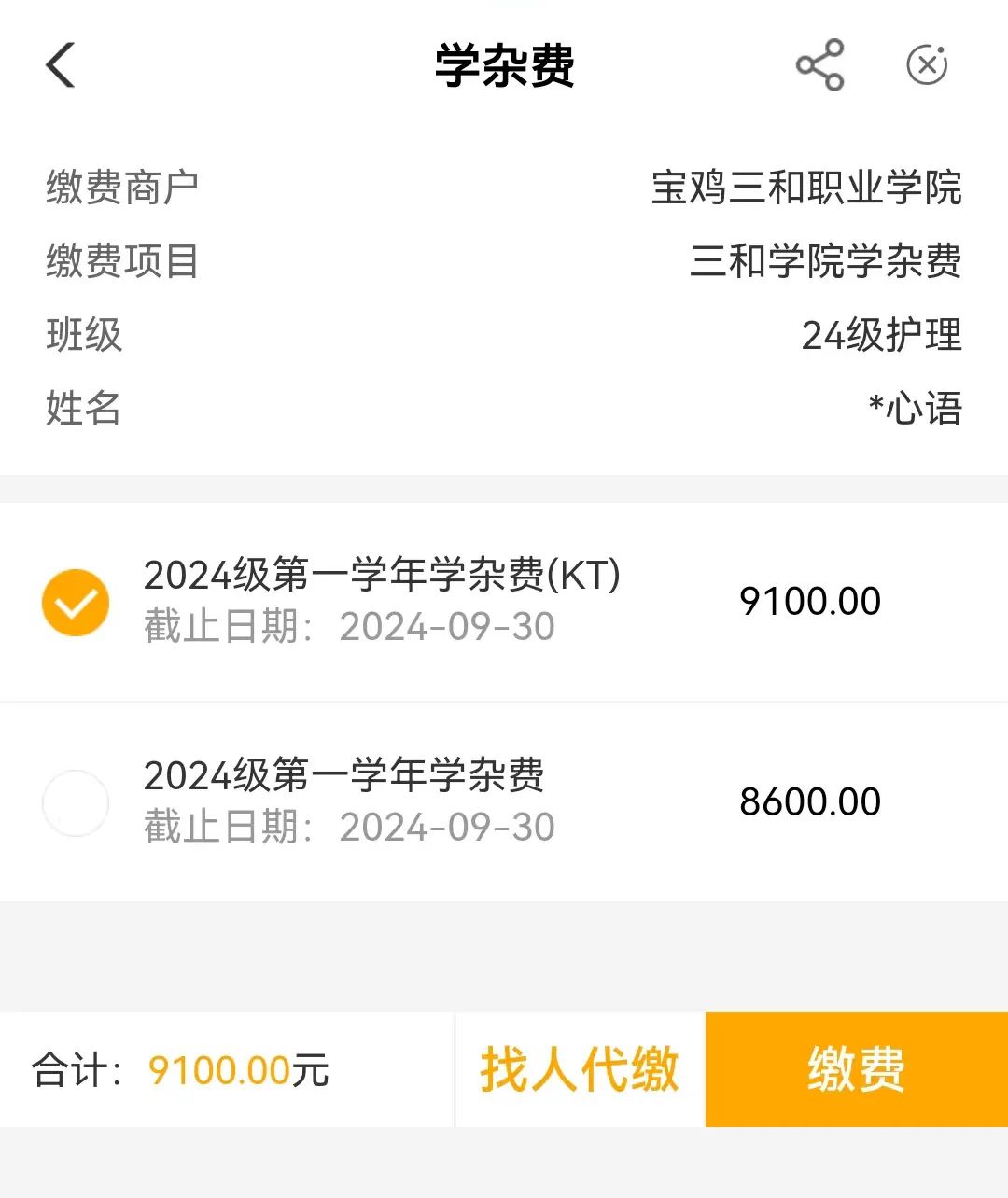This screenshot has height=1198, width=1008.
Task: Close the 学杂费 mini program
Action: pos(927,65)
